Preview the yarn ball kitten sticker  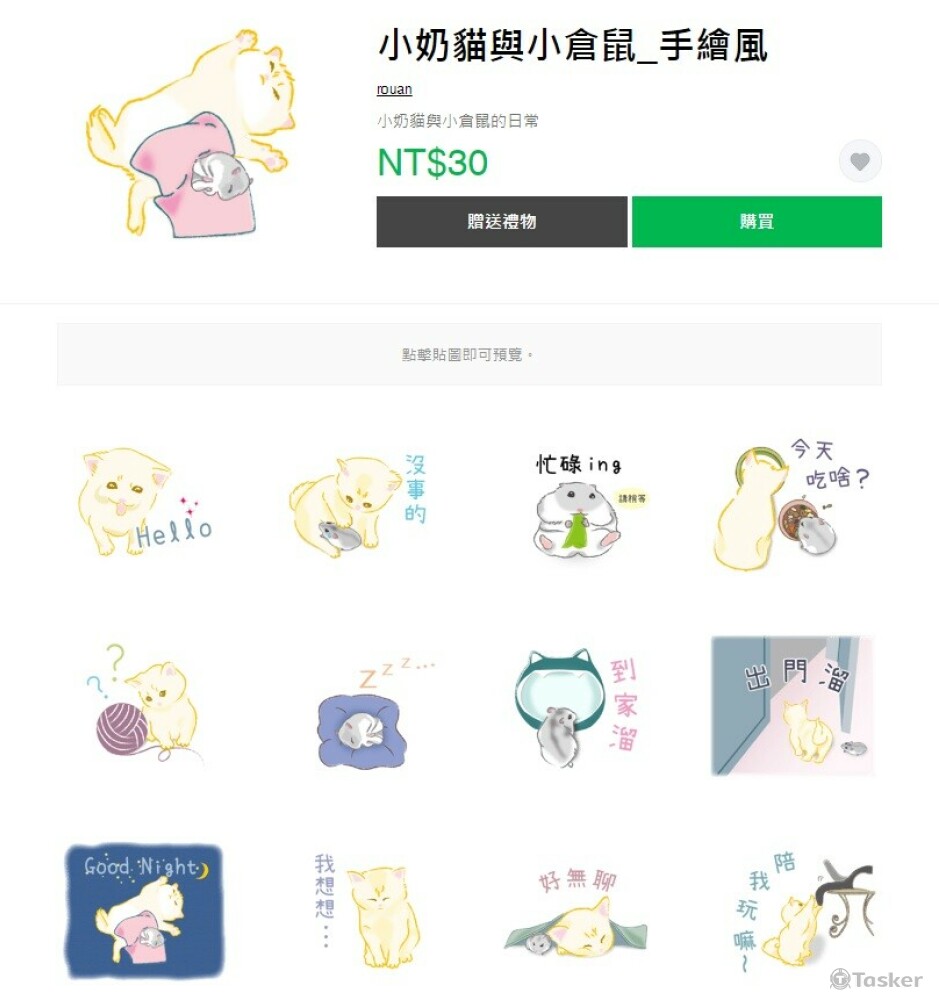144,705
